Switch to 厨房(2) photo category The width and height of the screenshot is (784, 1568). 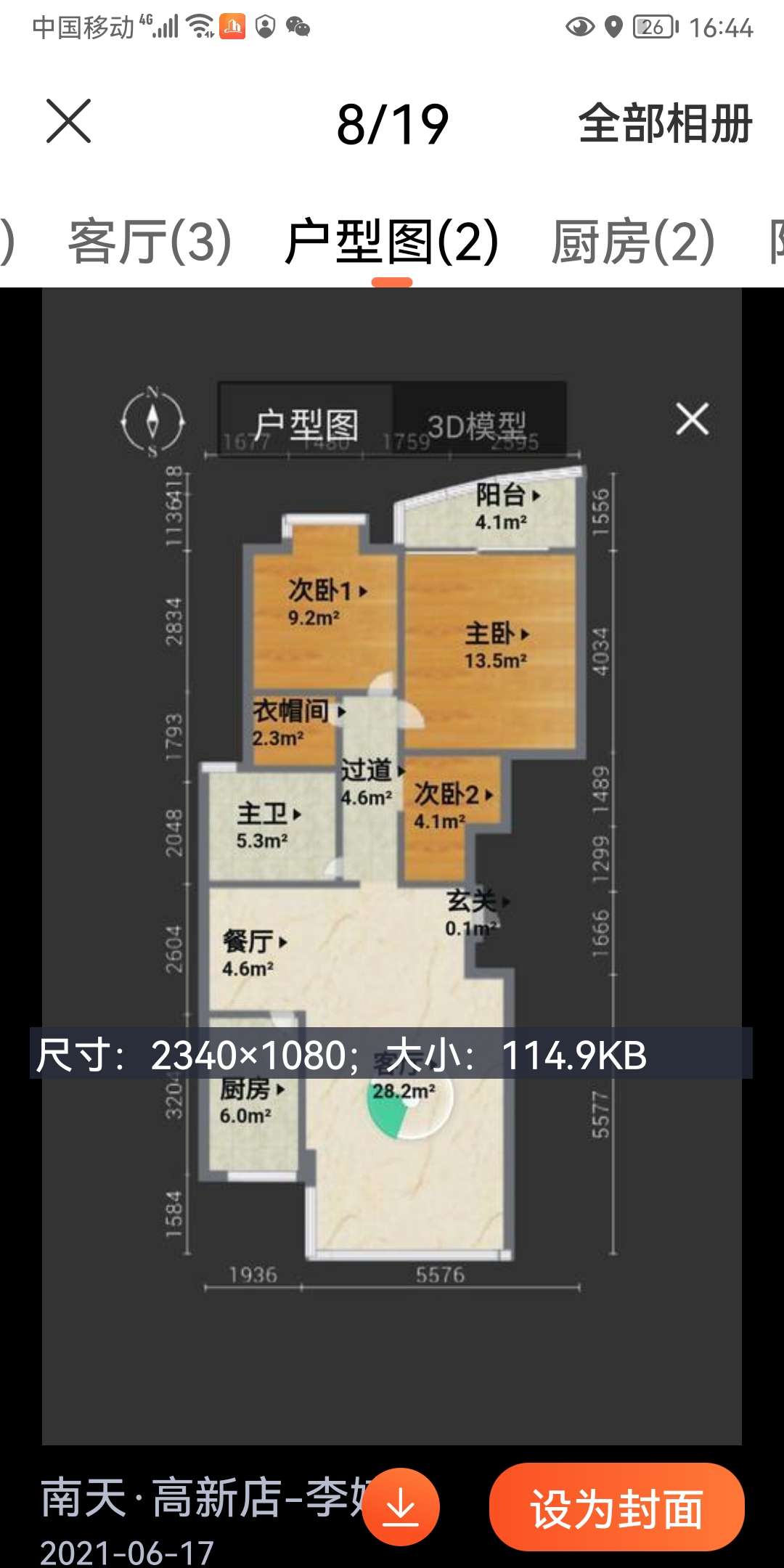click(633, 242)
